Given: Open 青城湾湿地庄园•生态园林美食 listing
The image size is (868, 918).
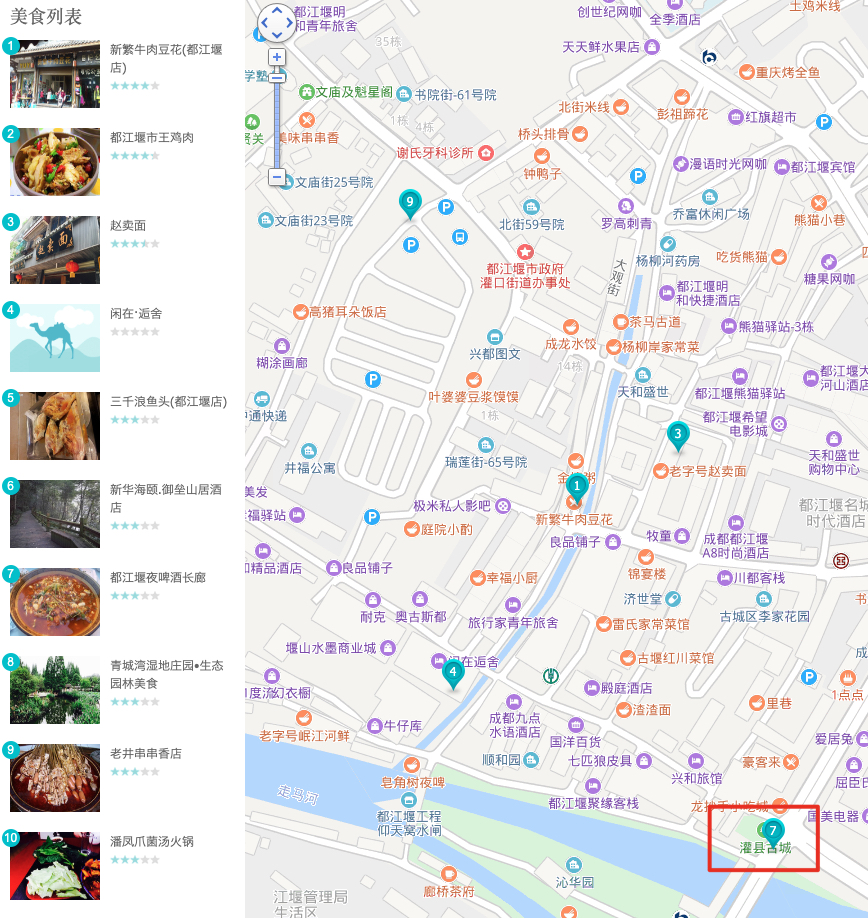Looking at the screenshot, I should pyautogui.click(x=166, y=674).
